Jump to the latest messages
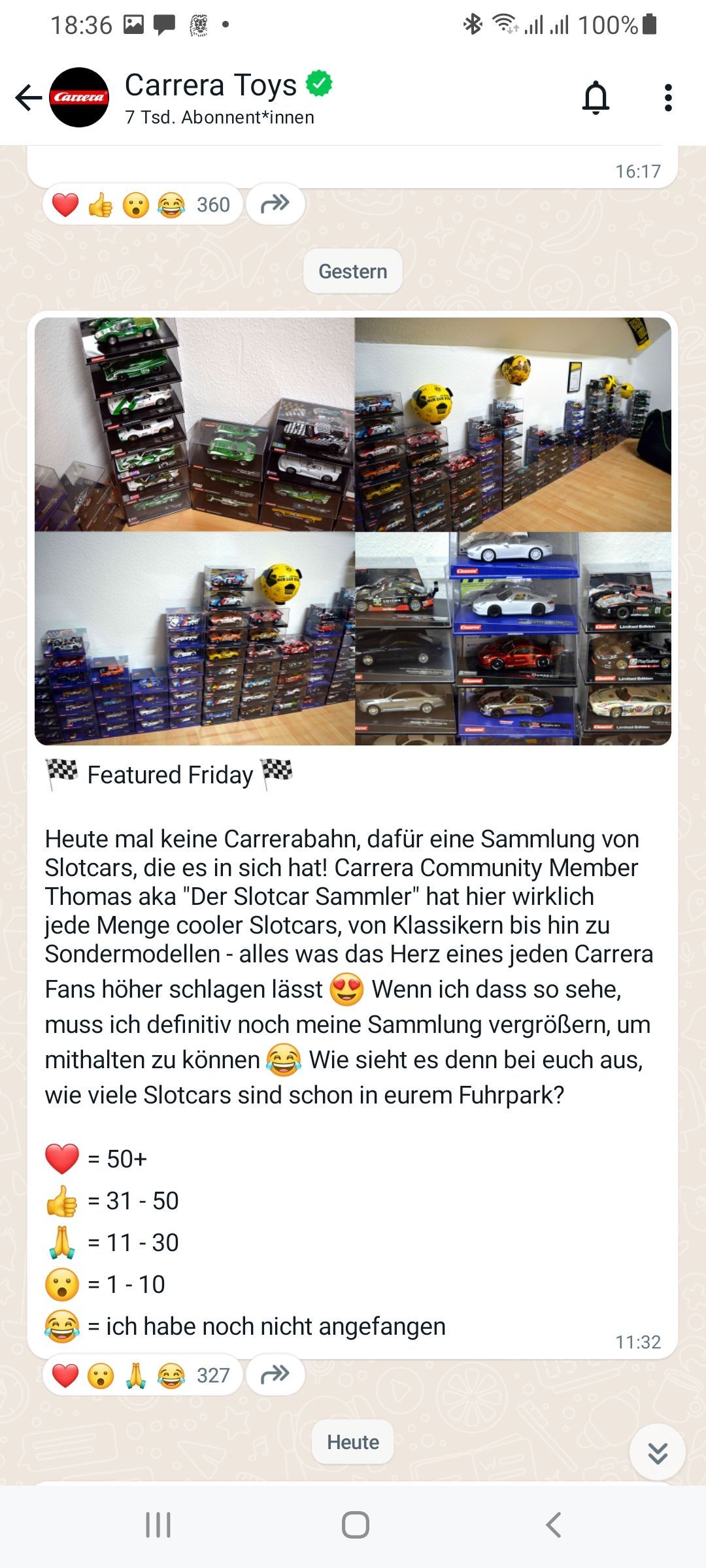Image resolution: width=706 pixels, height=1568 pixels. pos(657,1452)
